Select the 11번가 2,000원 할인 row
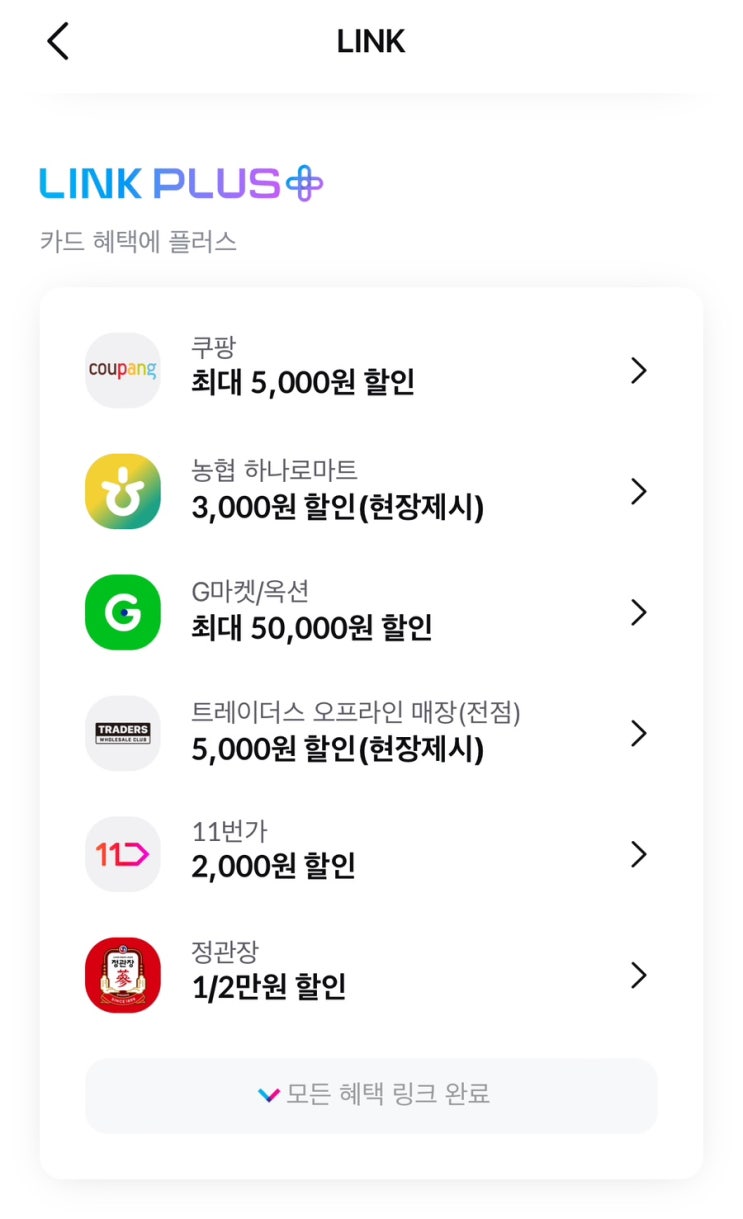 tap(370, 855)
